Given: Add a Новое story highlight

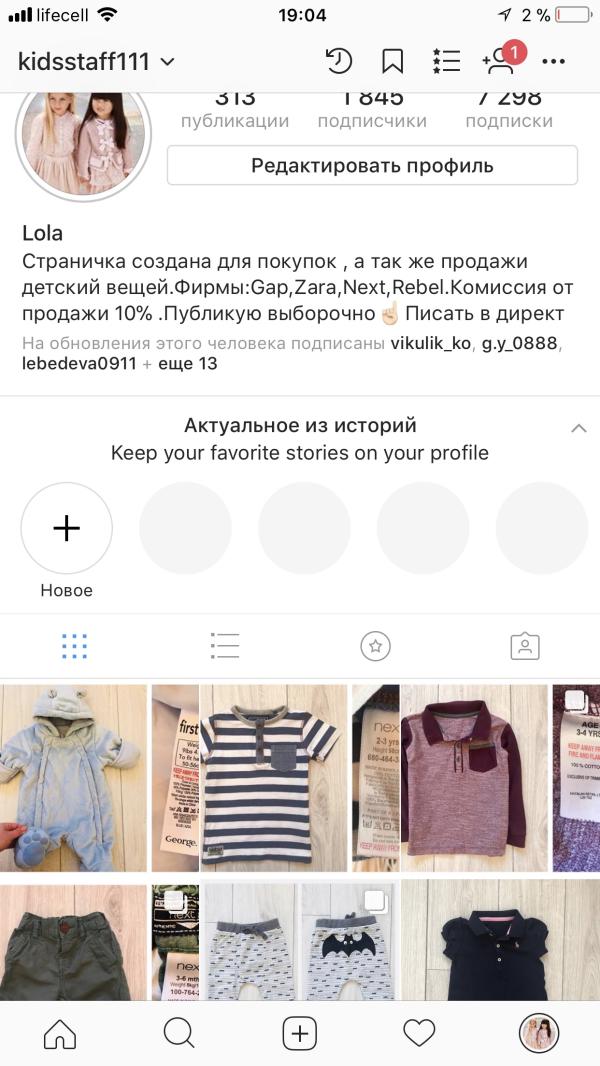Looking at the screenshot, I should click(67, 528).
